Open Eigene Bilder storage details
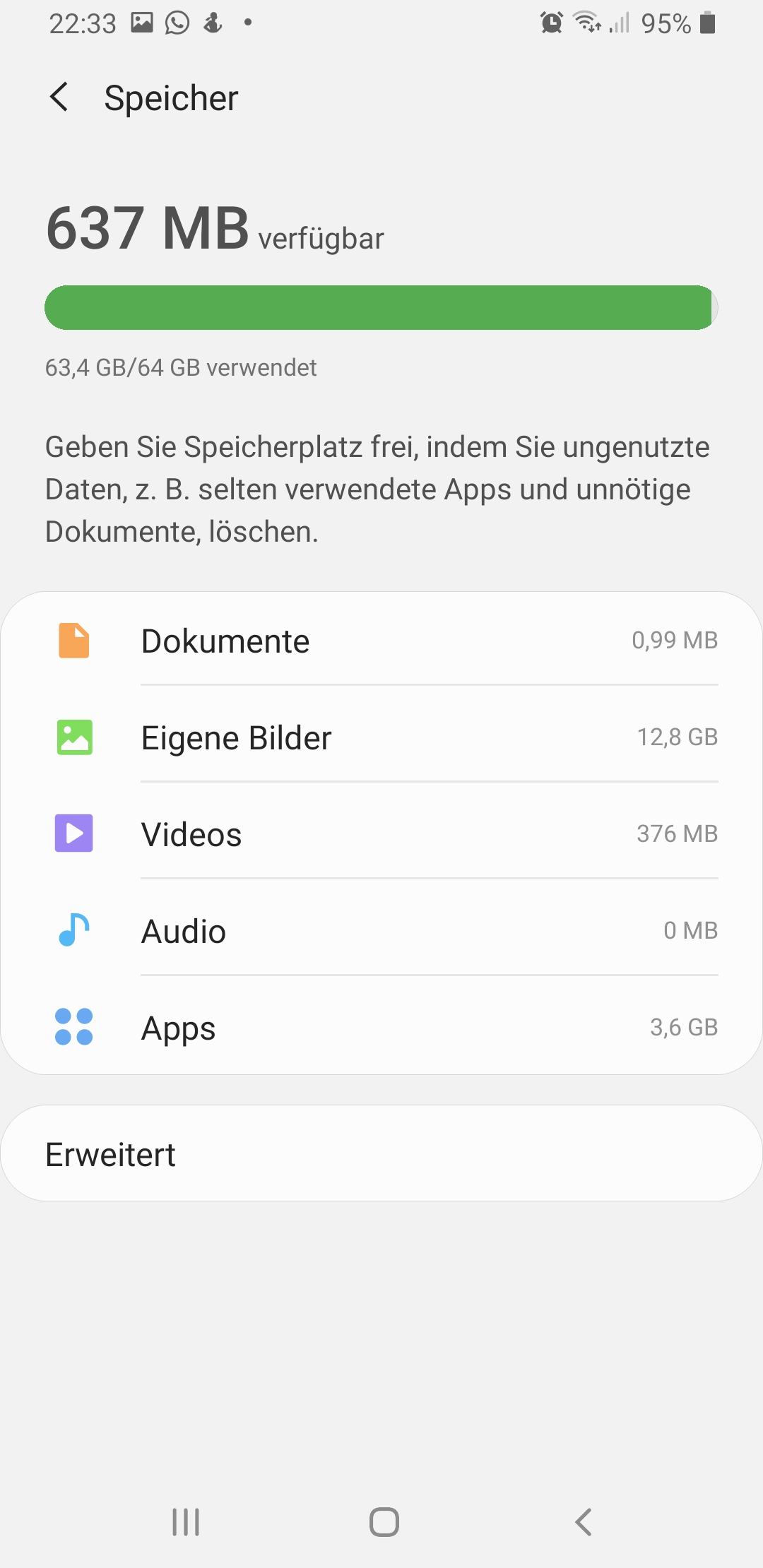This screenshot has width=763, height=1568. click(x=381, y=737)
